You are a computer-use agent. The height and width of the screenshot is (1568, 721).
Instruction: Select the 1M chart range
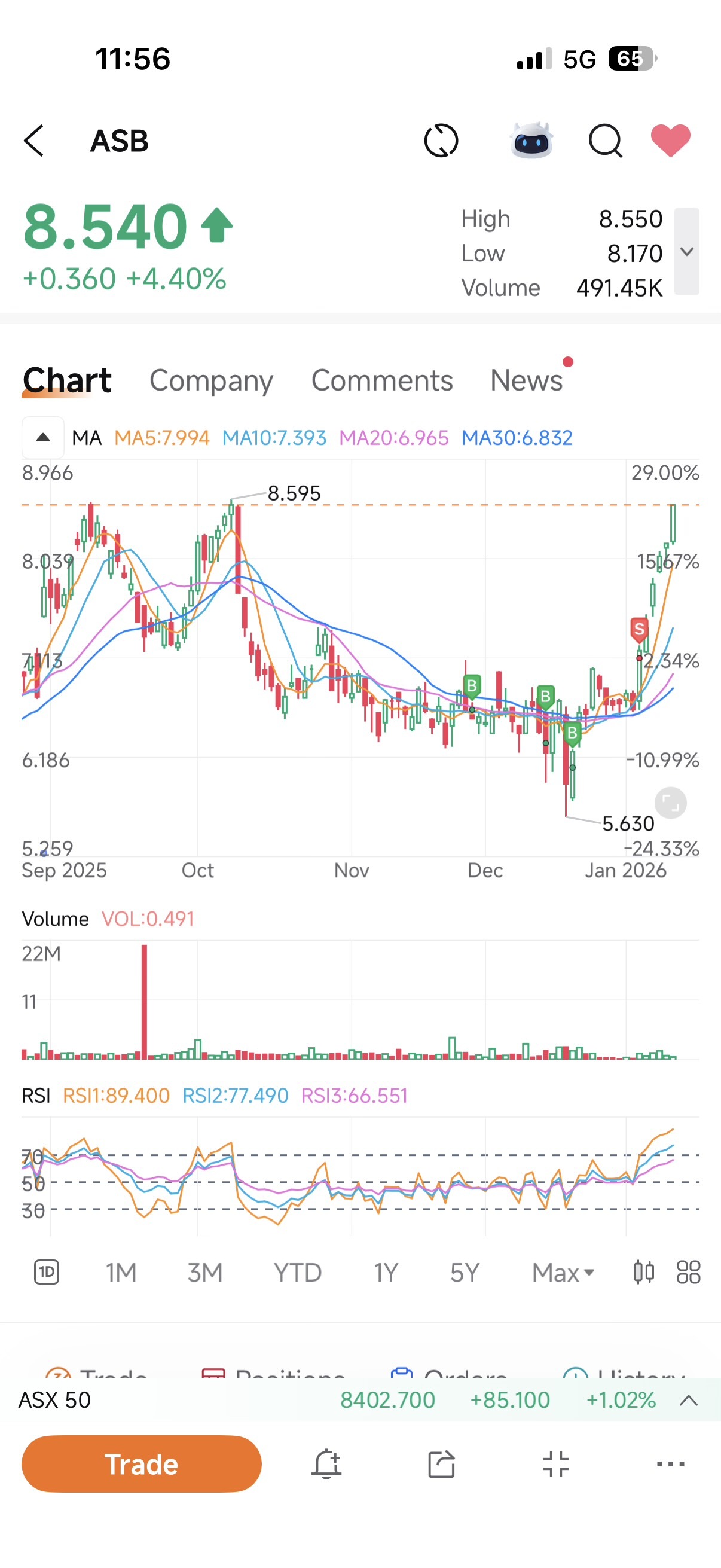click(x=121, y=1273)
